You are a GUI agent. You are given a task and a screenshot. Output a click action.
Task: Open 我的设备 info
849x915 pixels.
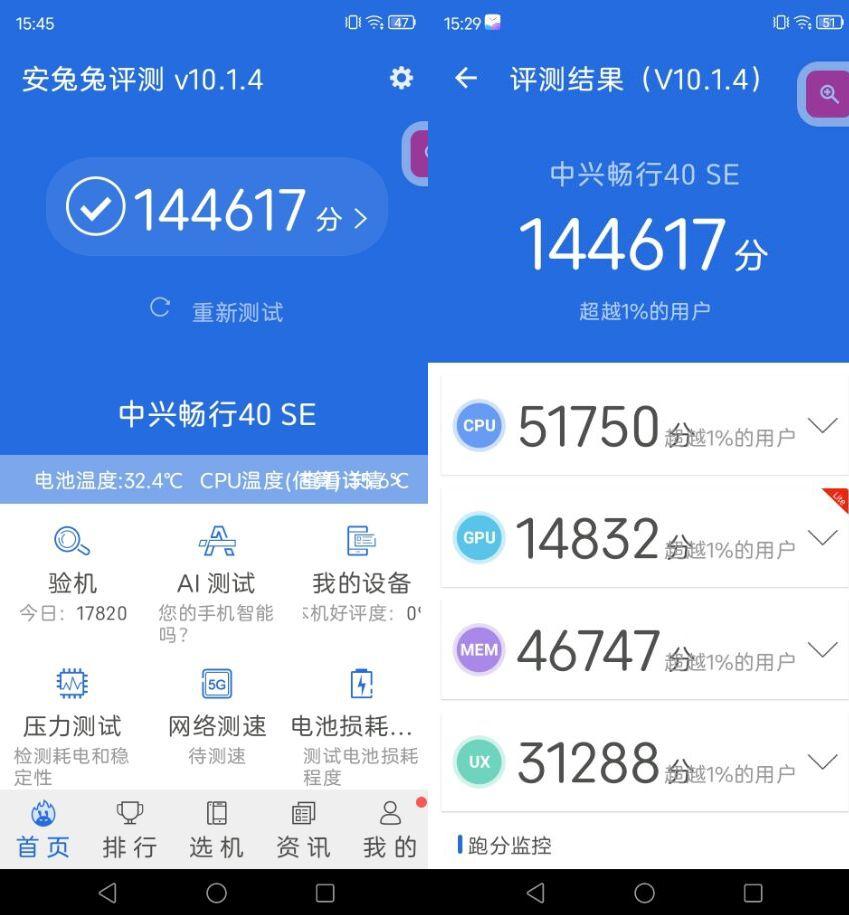(361, 563)
